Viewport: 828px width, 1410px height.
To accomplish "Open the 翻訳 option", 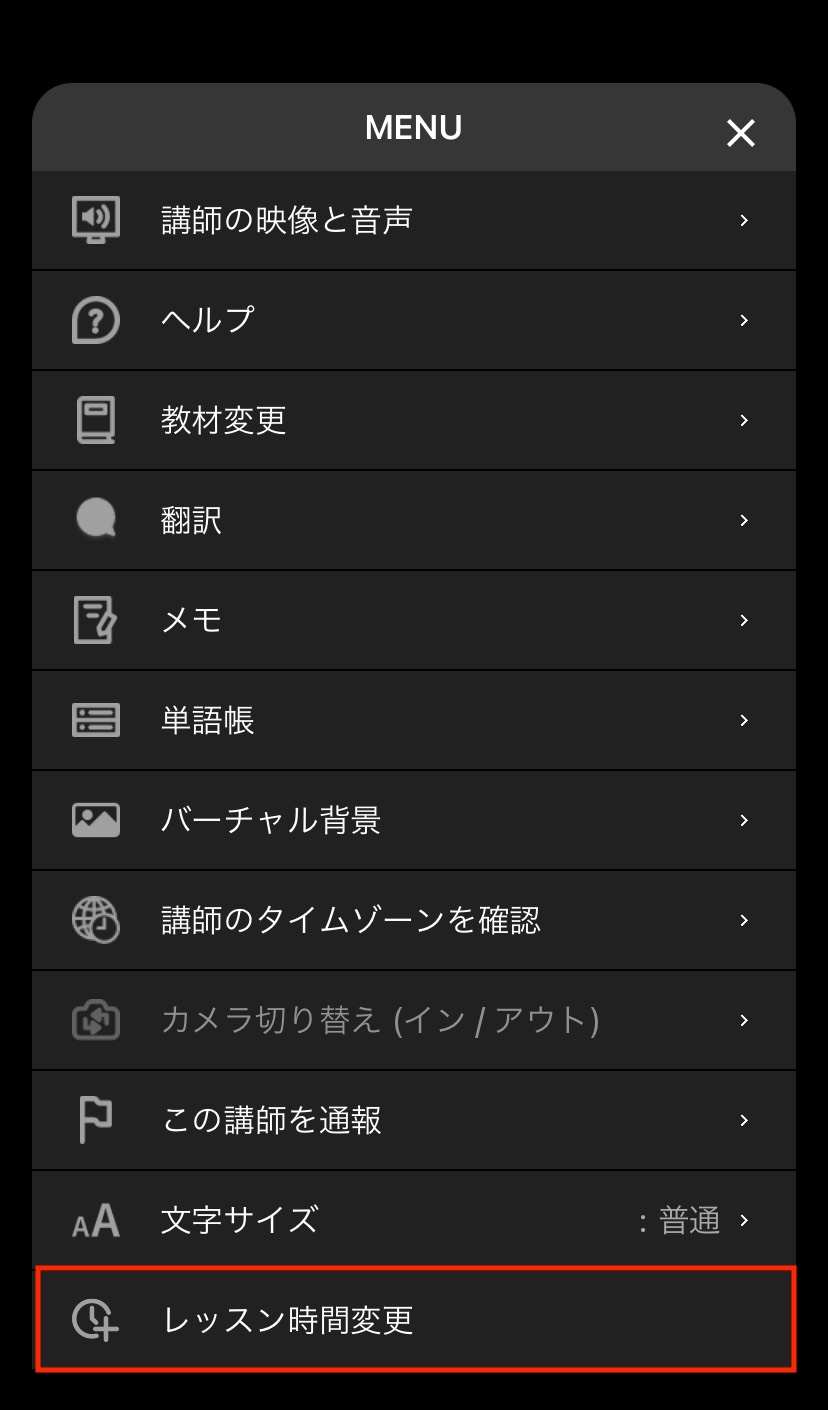I will [414, 520].
